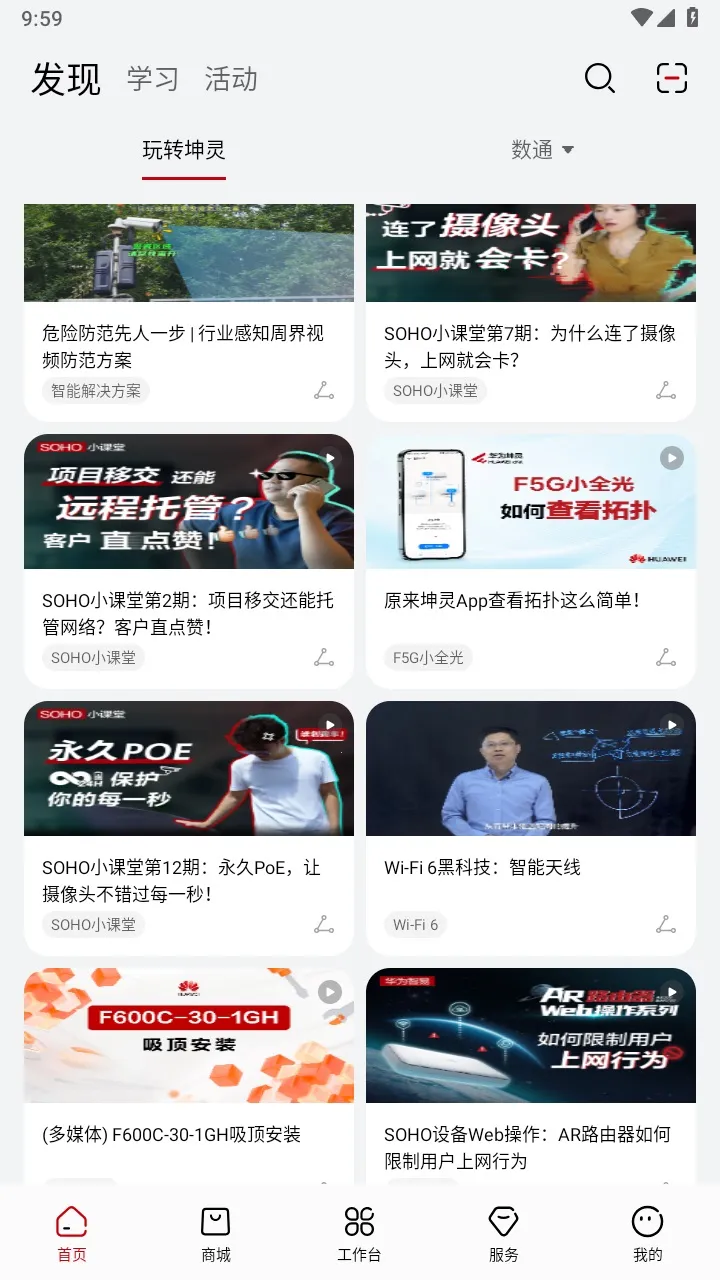Open the AR路由器 上网行为 article title
Viewport: 720px width, 1280px height.
point(528,1147)
